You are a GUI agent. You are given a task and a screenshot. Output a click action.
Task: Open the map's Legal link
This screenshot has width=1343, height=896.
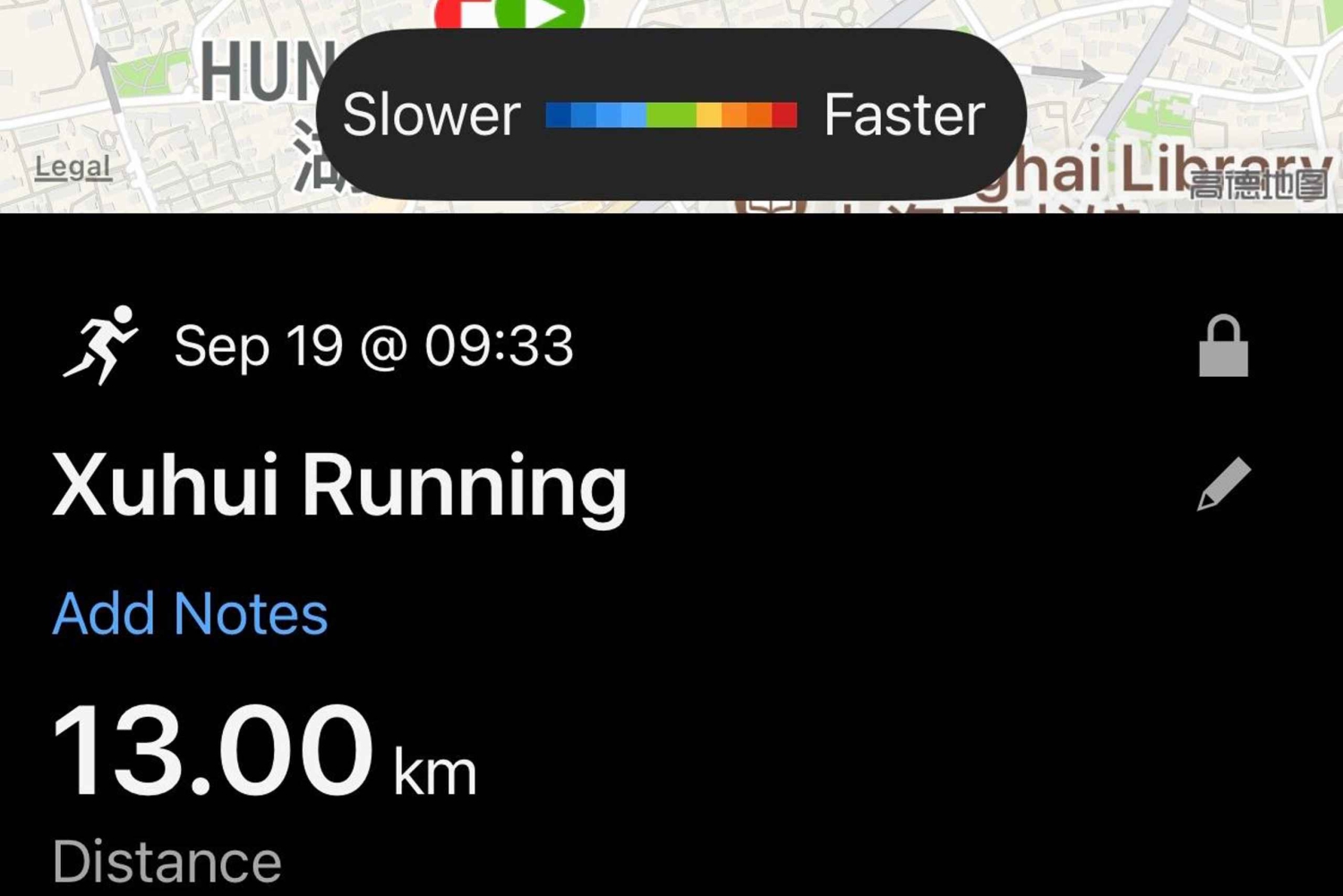click(73, 167)
